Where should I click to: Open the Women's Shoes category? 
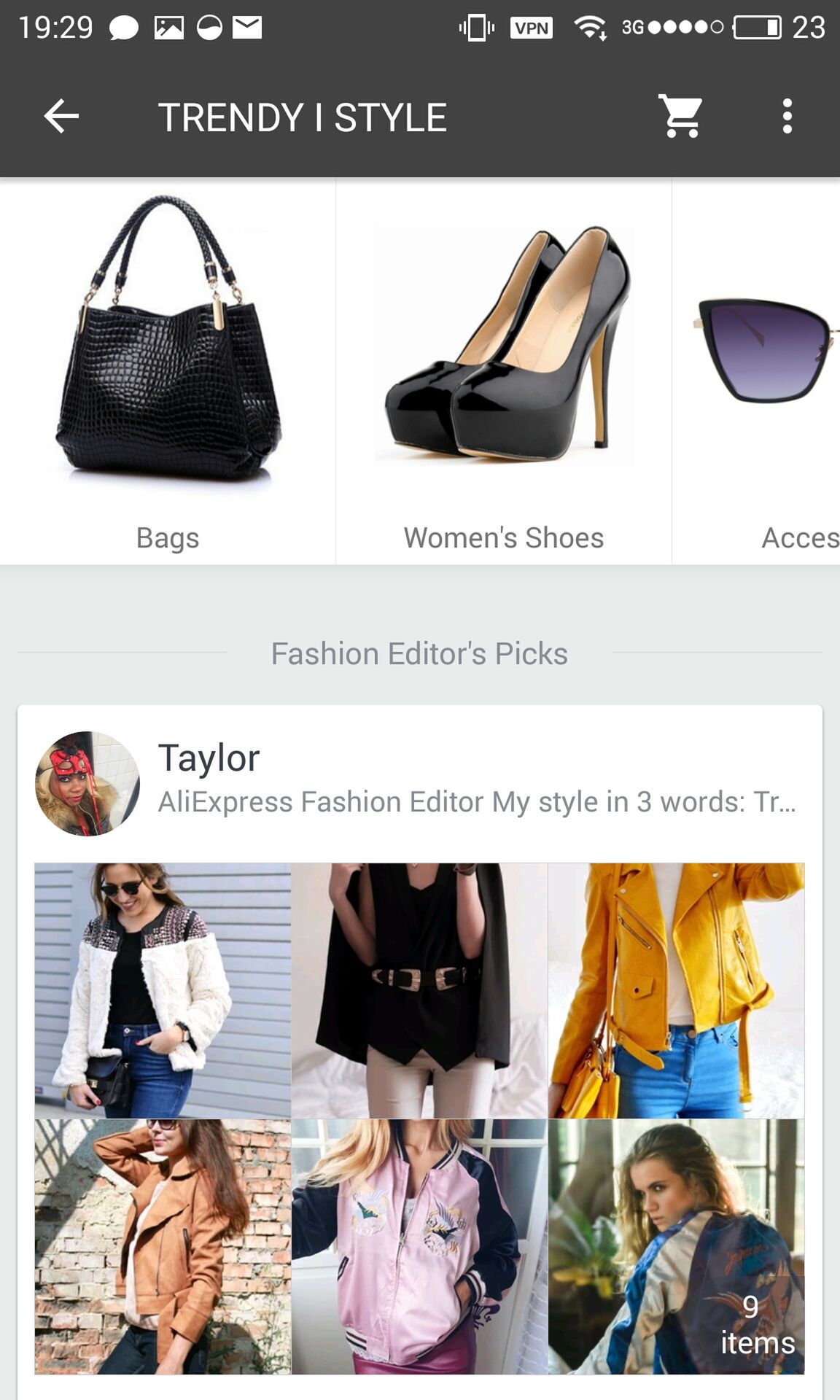coord(504,371)
